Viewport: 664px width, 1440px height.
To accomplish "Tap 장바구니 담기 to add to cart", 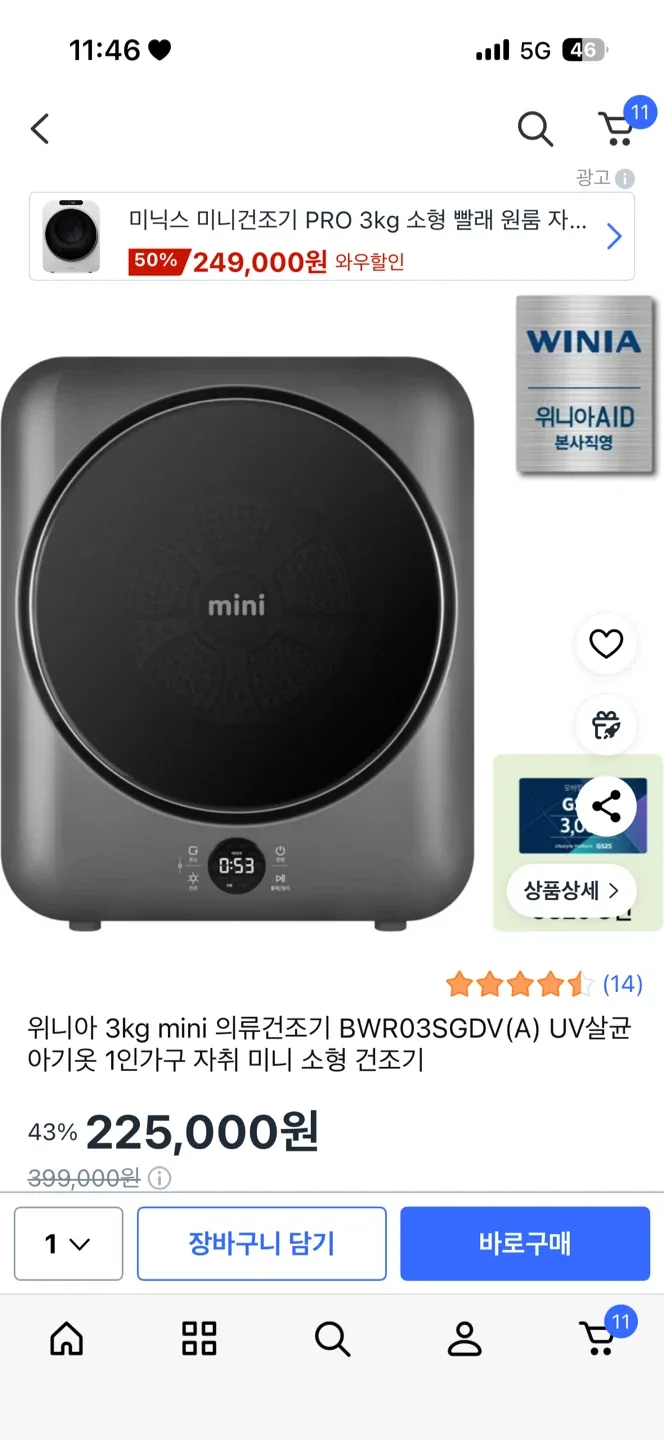I will click(x=262, y=1244).
